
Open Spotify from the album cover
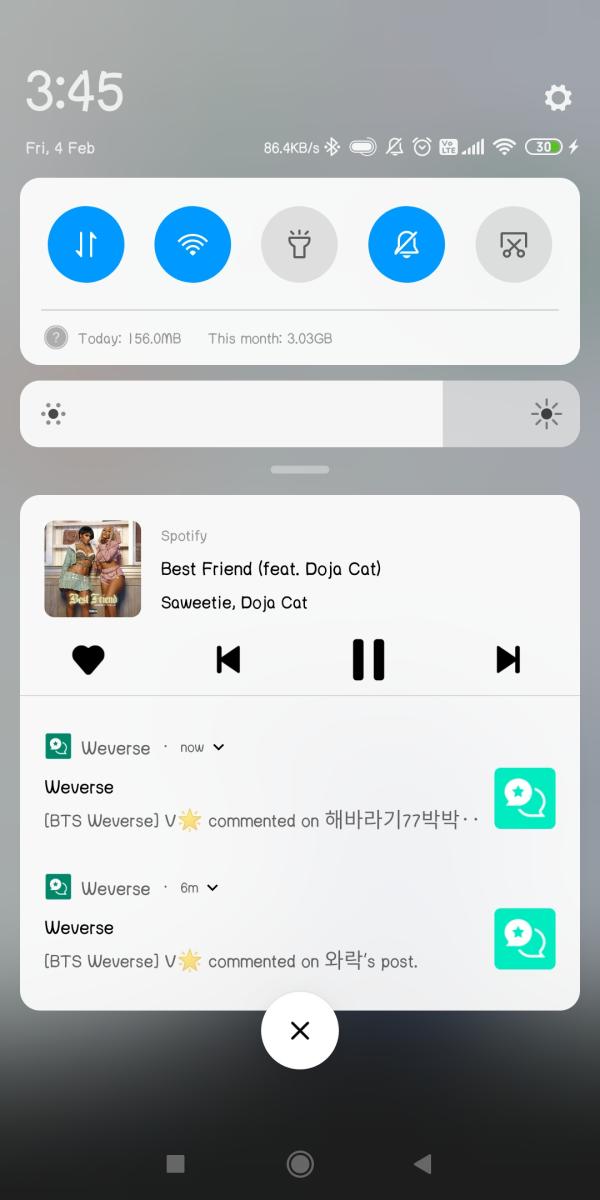click(93, 568)
